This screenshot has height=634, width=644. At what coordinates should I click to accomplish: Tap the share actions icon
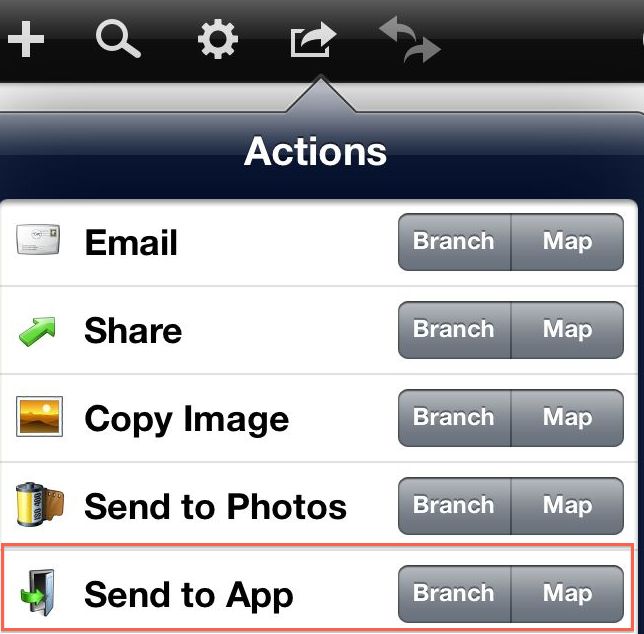tap(312, 41)
